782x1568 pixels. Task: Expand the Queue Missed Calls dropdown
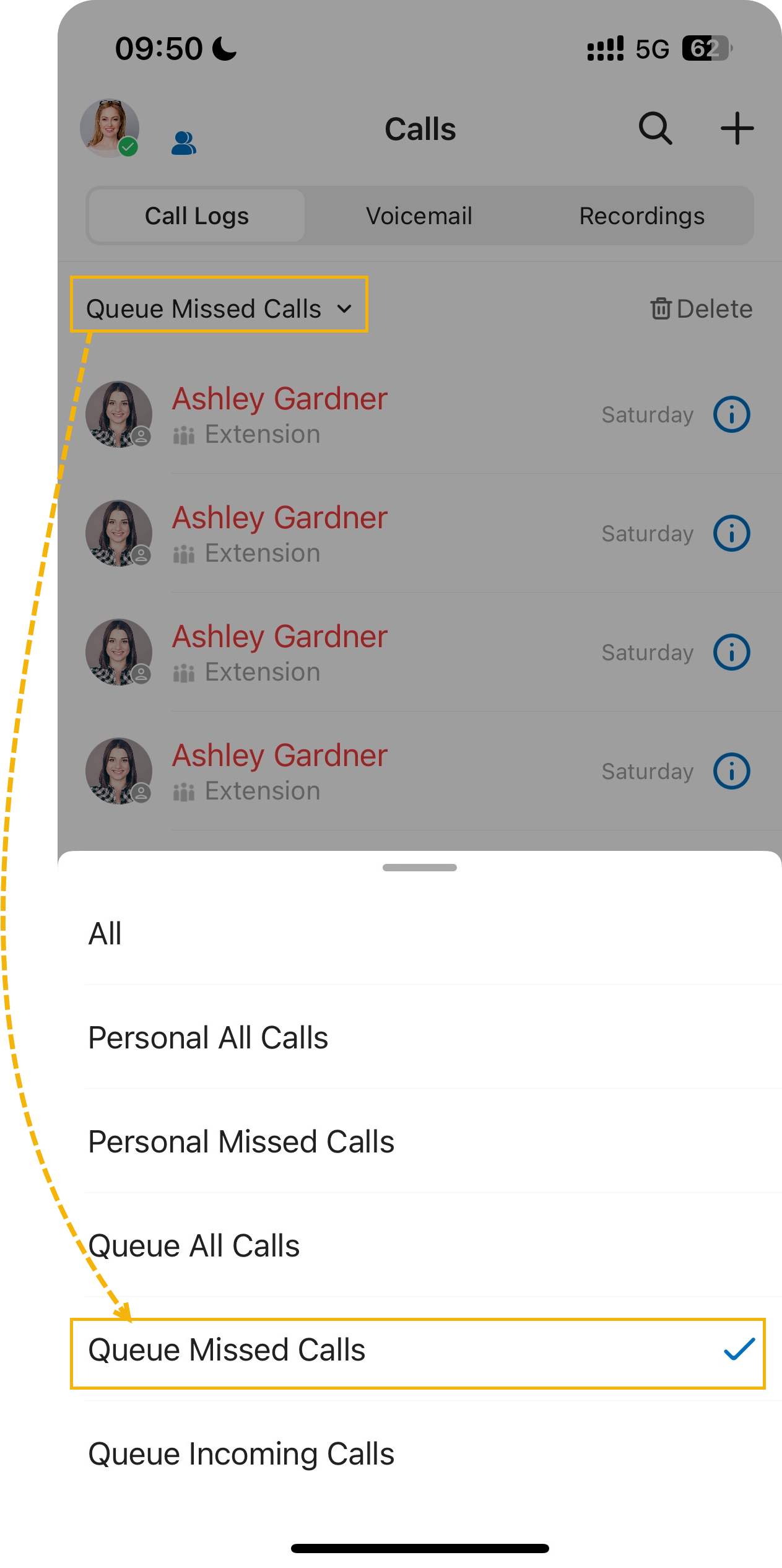(x=219, y=308)
